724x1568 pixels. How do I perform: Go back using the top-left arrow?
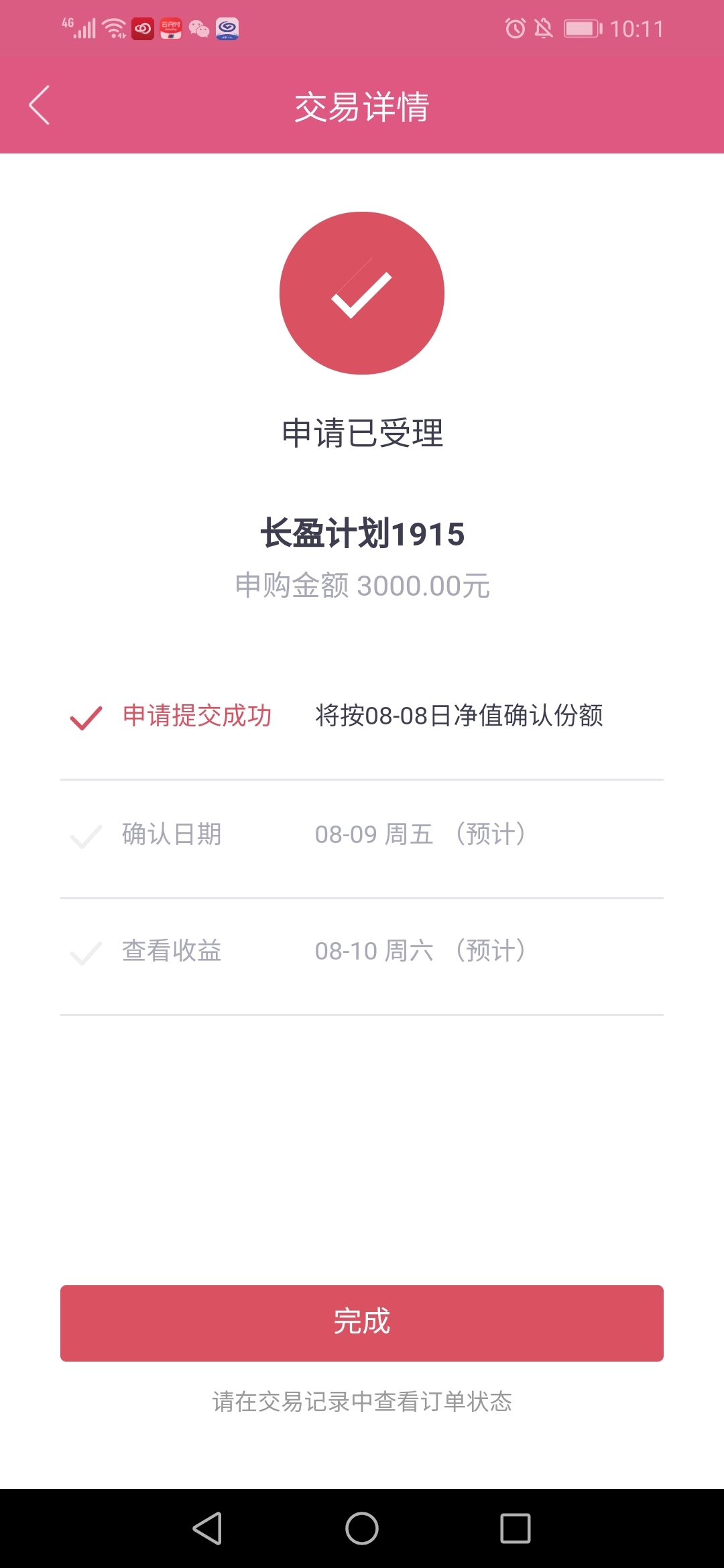(40, 105)
